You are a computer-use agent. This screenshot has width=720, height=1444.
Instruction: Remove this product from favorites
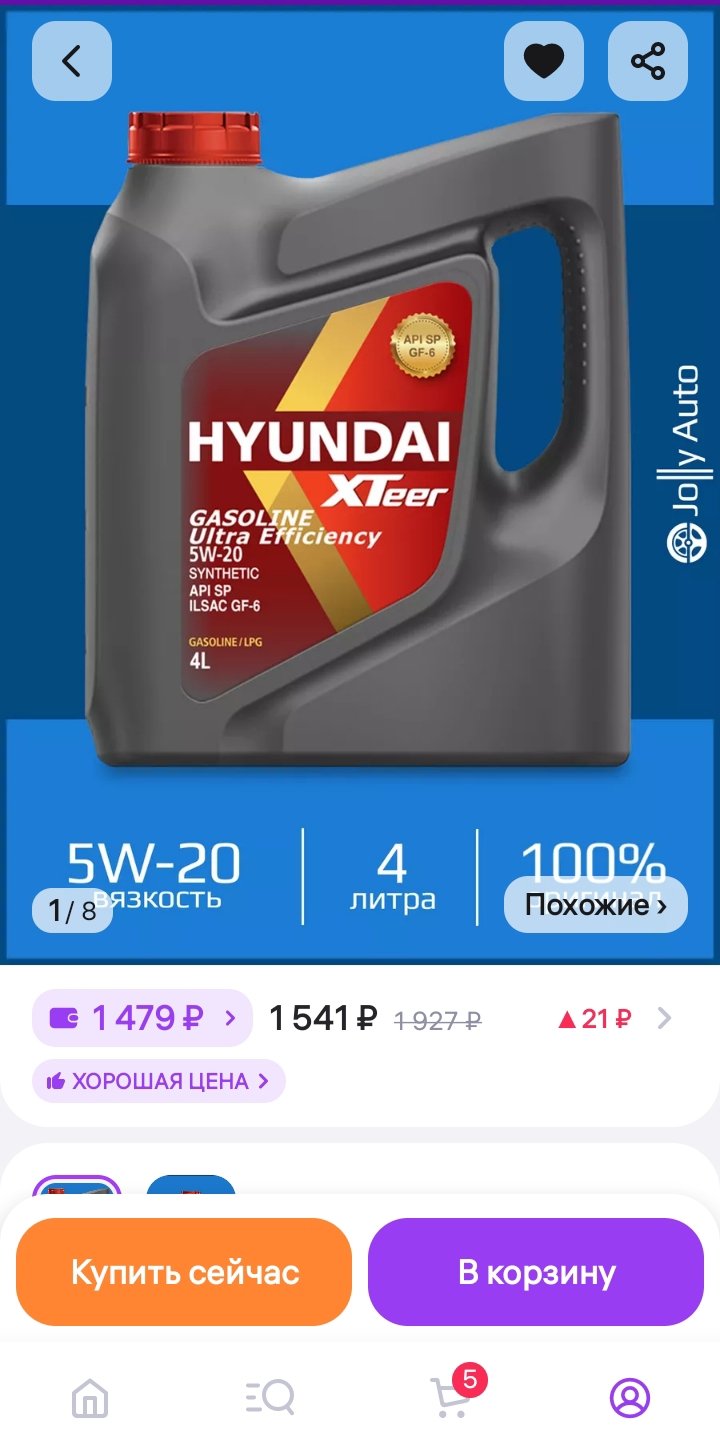click(544, 61)
